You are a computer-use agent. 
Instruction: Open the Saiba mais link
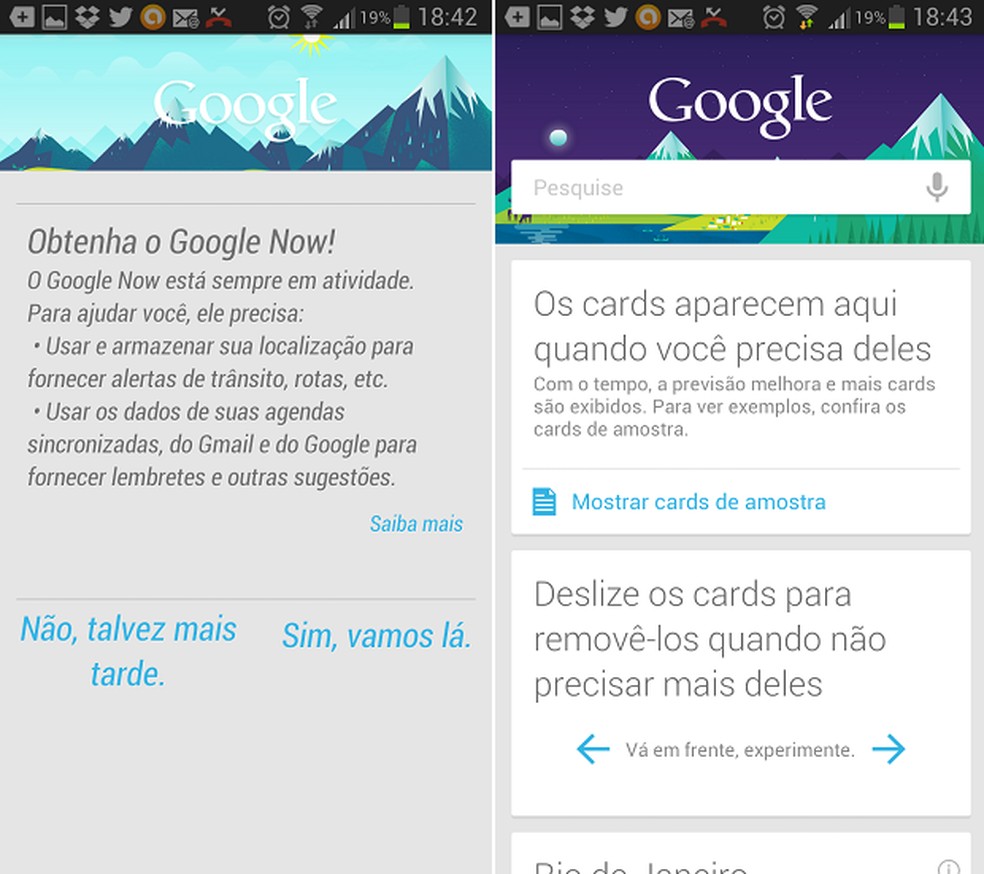[x=416, y=523]
